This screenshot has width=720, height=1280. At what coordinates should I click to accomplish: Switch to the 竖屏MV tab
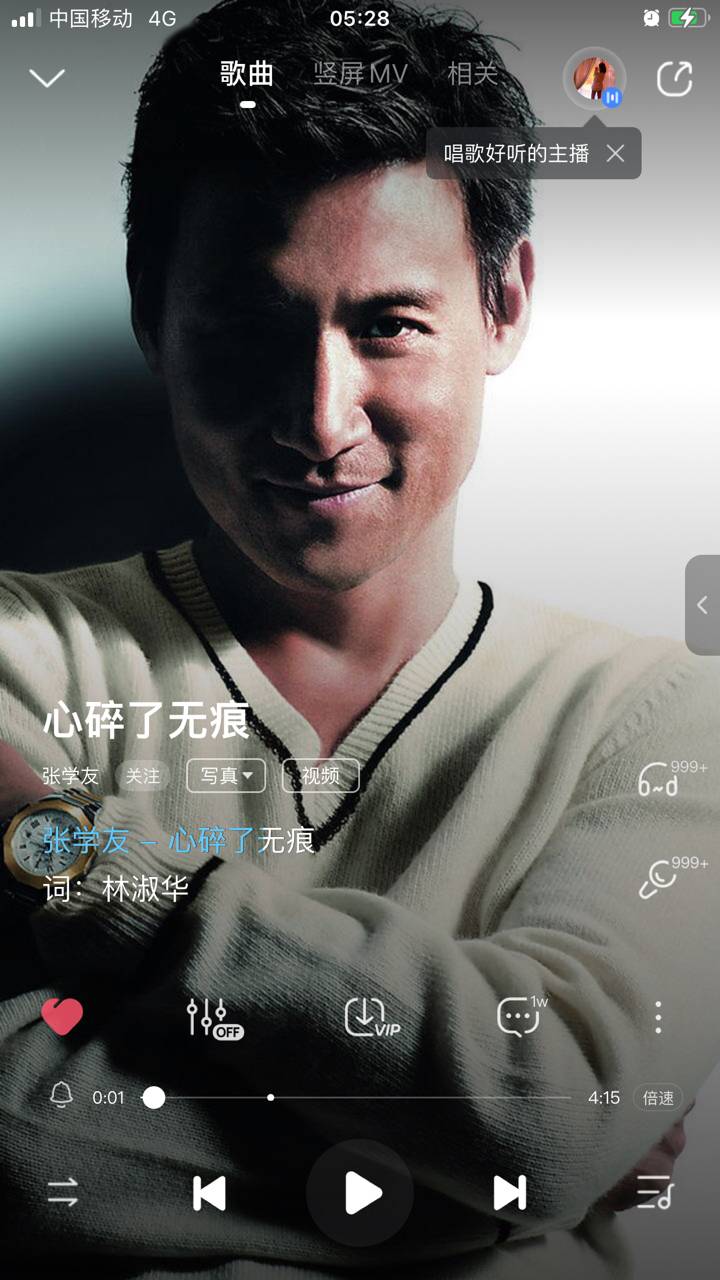pos(360,75)
